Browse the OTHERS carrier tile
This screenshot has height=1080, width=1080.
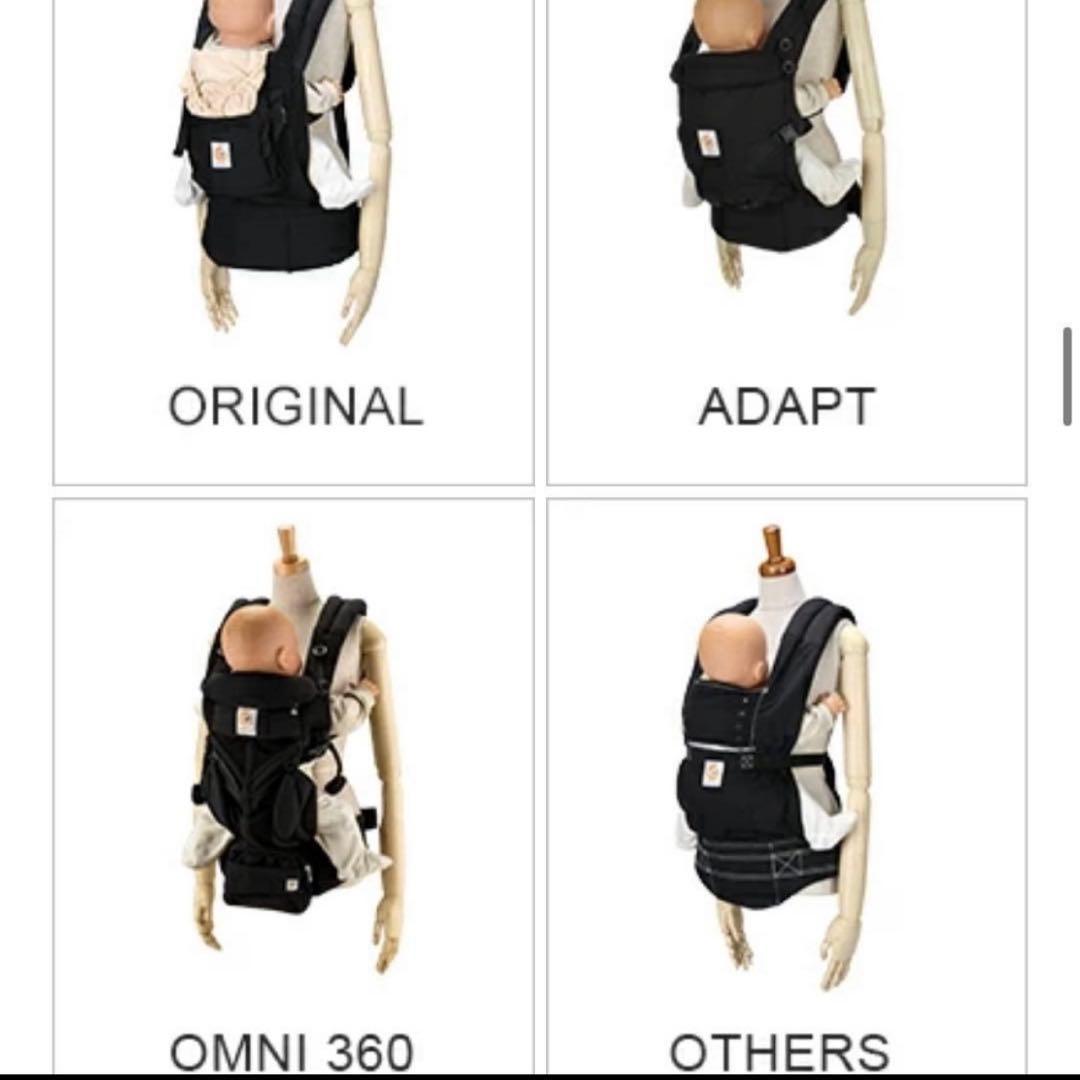pyautogui.click(x=786, y=780)
